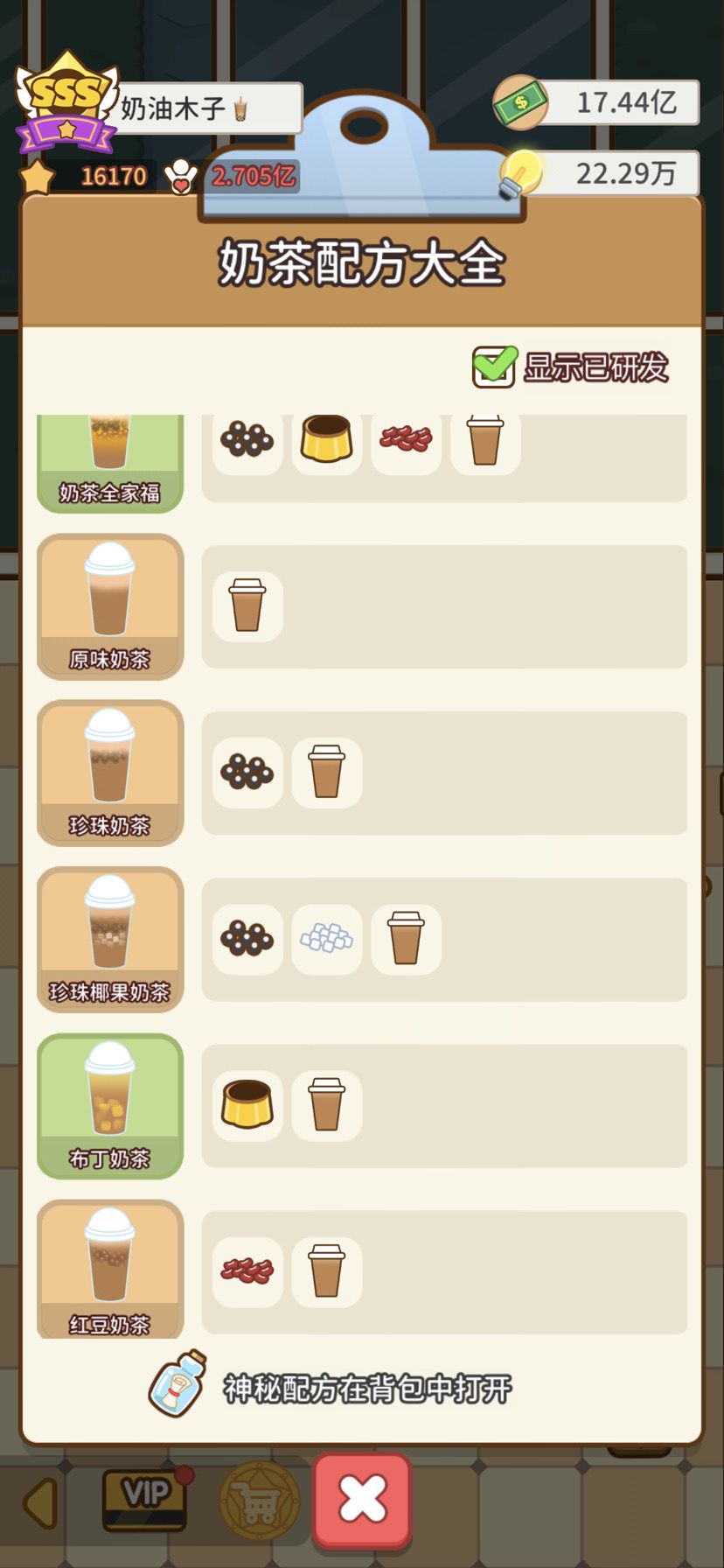Click the money icon showing 17.44亿
This screenshot has width=724, height=1568.
(x=522, y=102)
